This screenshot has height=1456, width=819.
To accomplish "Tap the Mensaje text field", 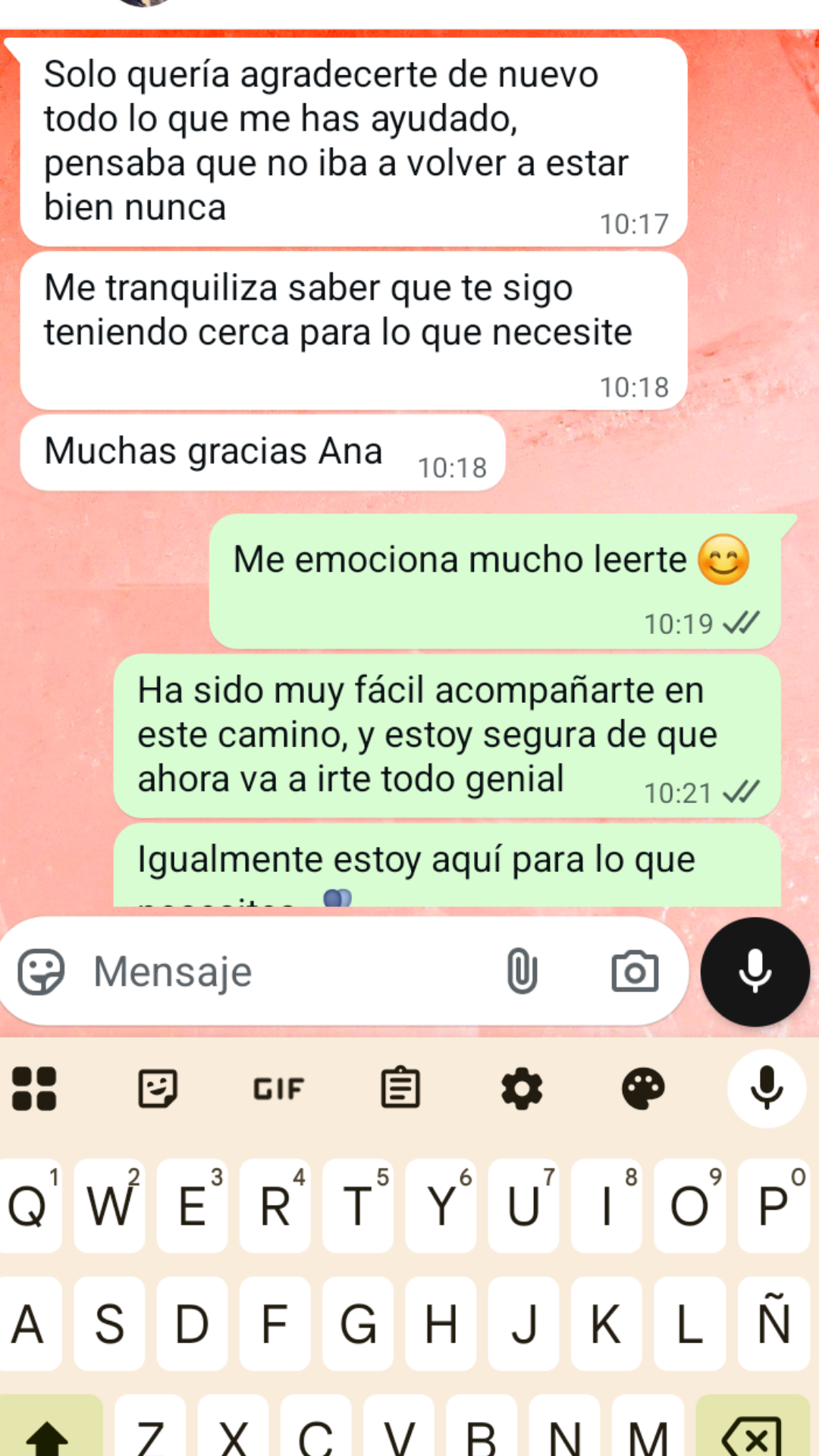I will click(288, 971).
